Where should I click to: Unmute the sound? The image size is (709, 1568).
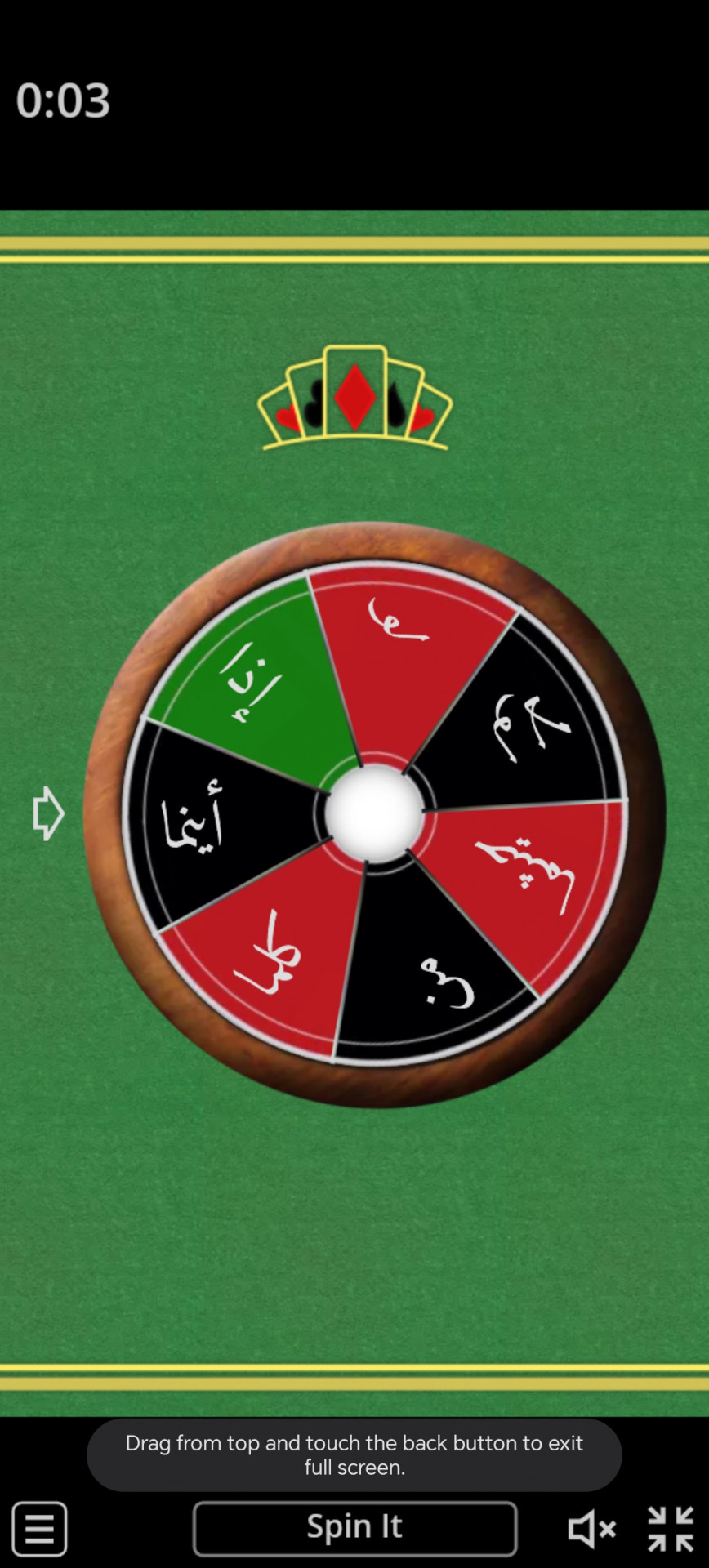(x=591, y=1528)
